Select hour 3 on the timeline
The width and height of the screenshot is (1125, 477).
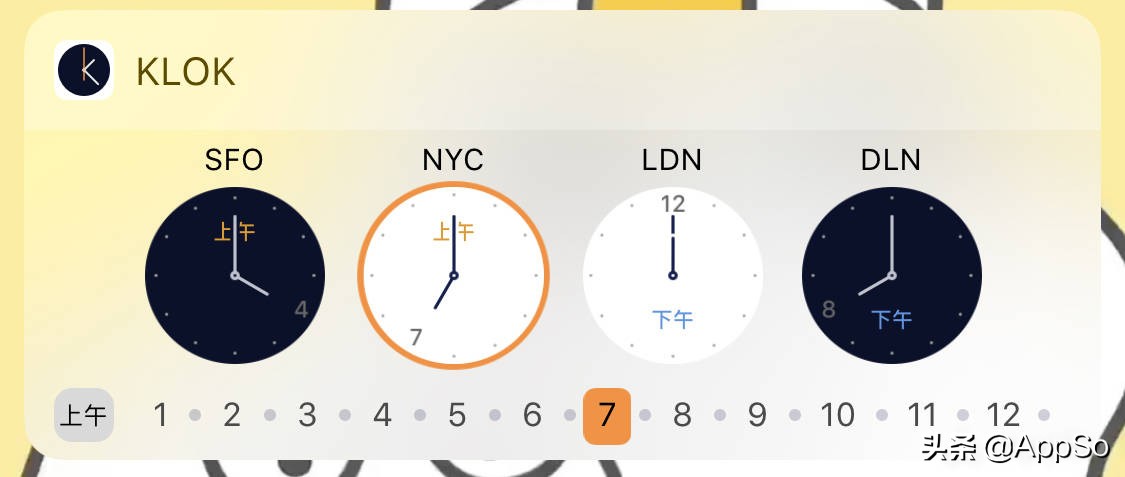[307, 415]
